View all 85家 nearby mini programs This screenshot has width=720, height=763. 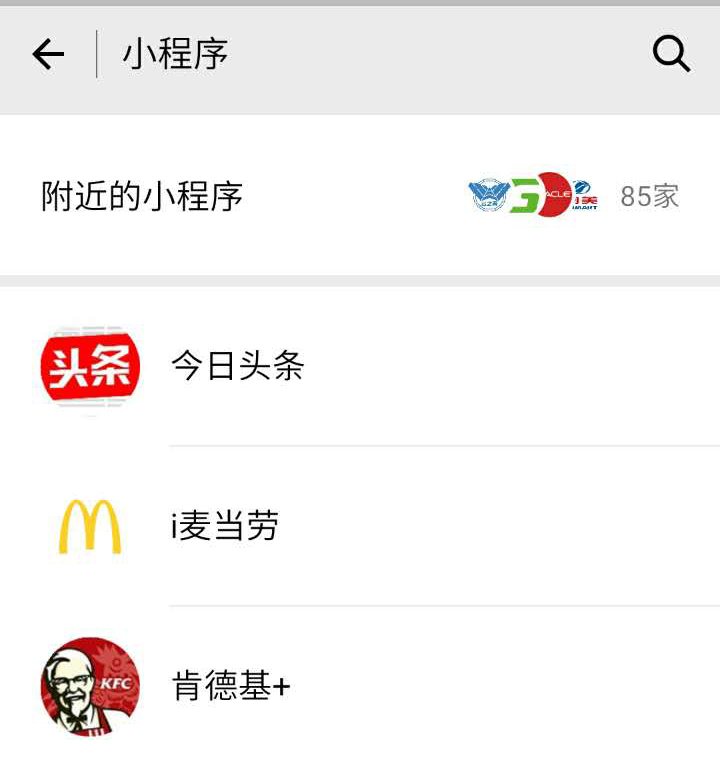click(648, 196)
